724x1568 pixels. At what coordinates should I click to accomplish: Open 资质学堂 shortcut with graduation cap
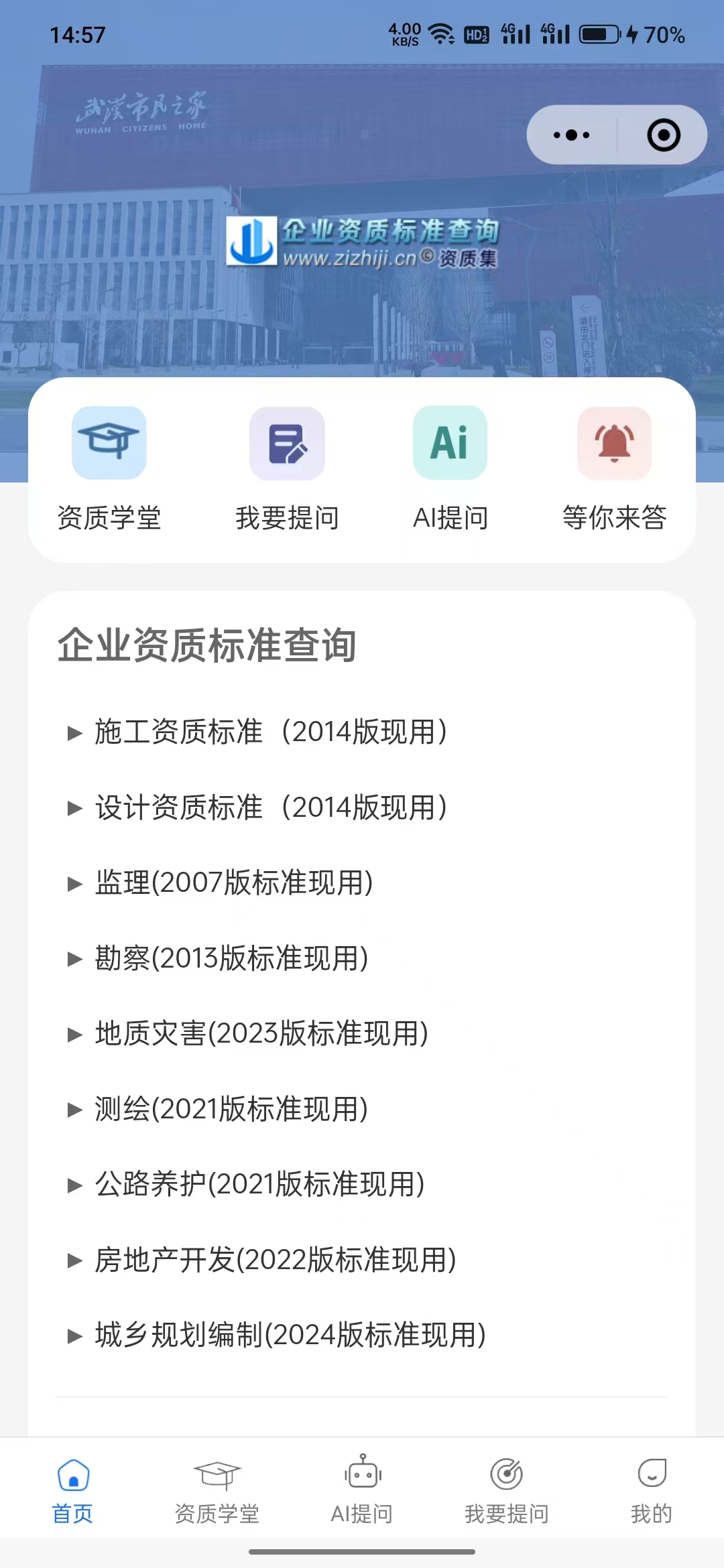click(x=109, y=444)
